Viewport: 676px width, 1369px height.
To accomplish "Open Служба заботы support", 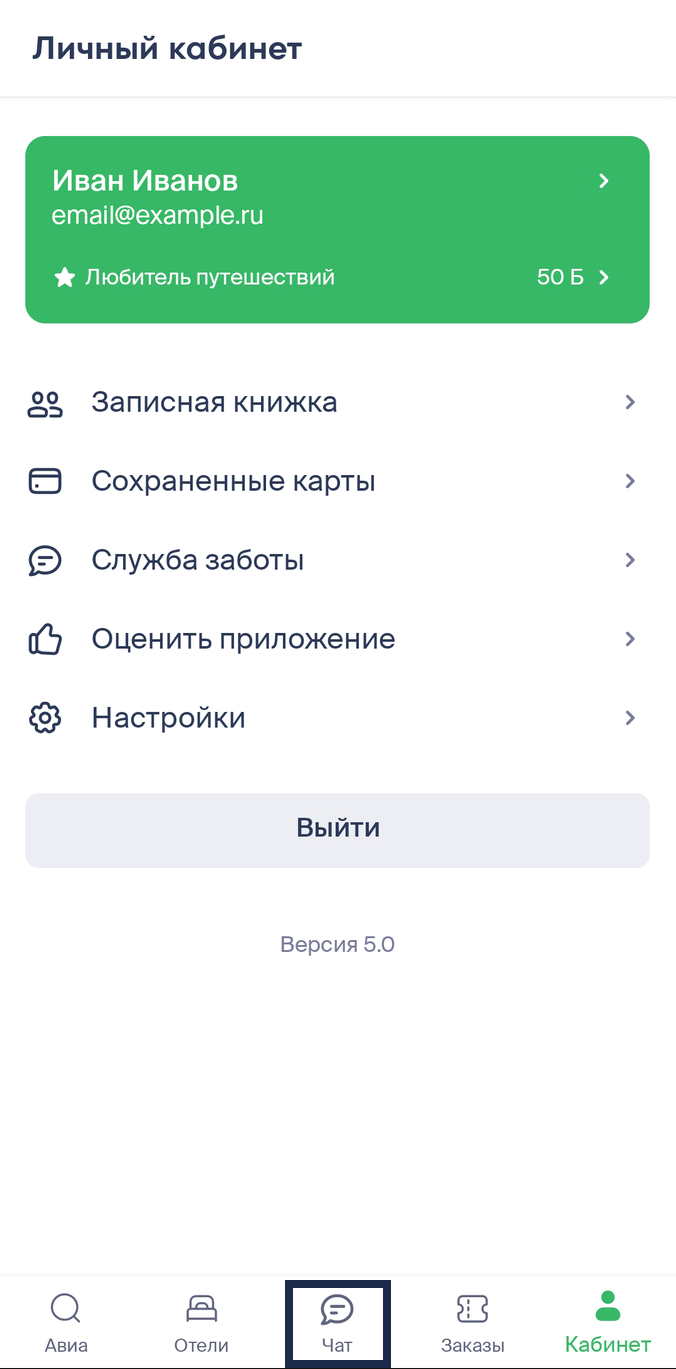I will (337, 560).
